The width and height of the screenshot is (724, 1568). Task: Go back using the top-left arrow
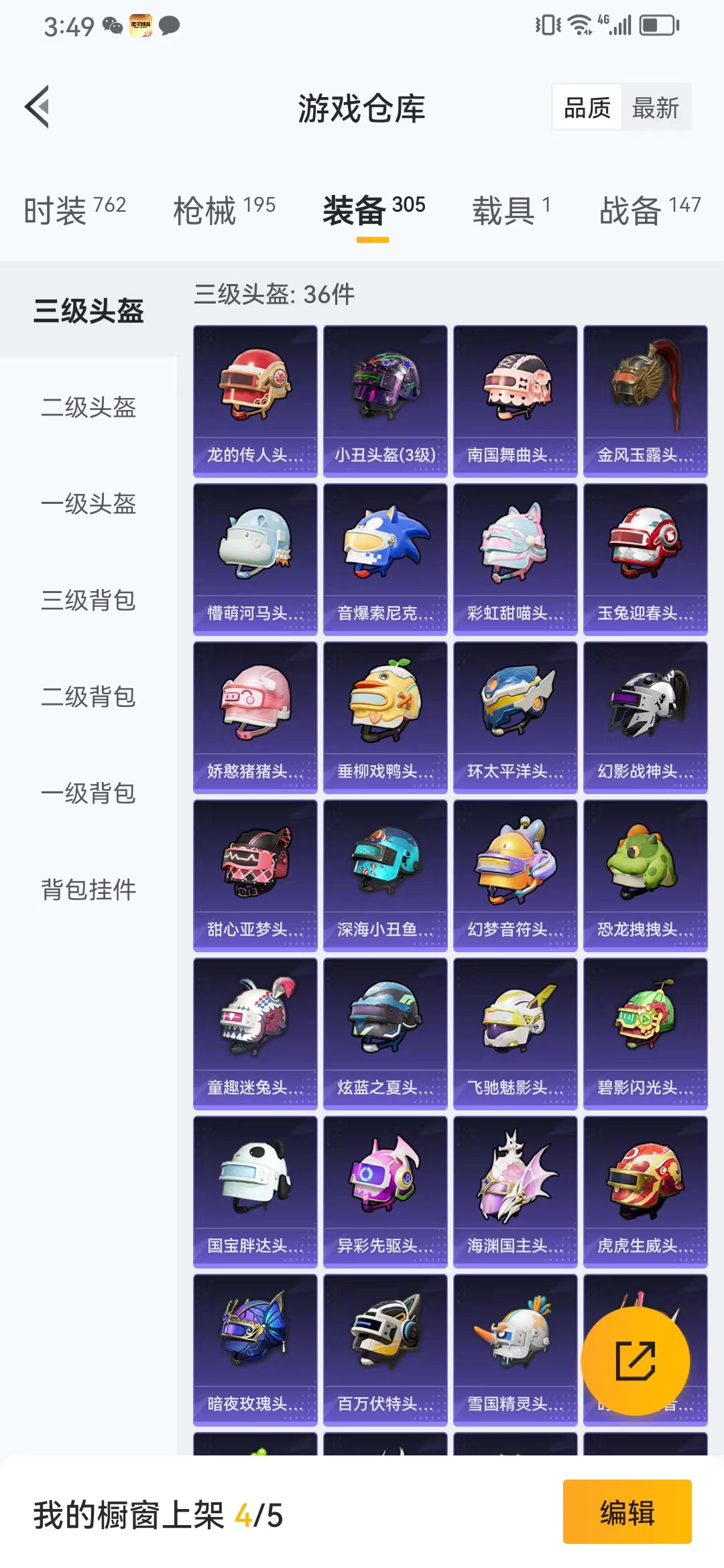[38, 107]
